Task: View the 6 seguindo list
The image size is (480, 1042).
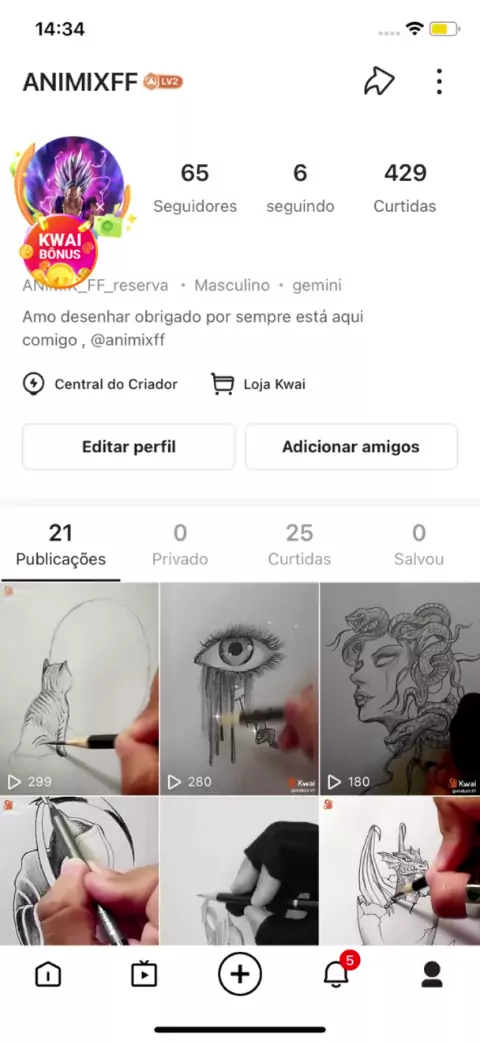Action: 300,189
